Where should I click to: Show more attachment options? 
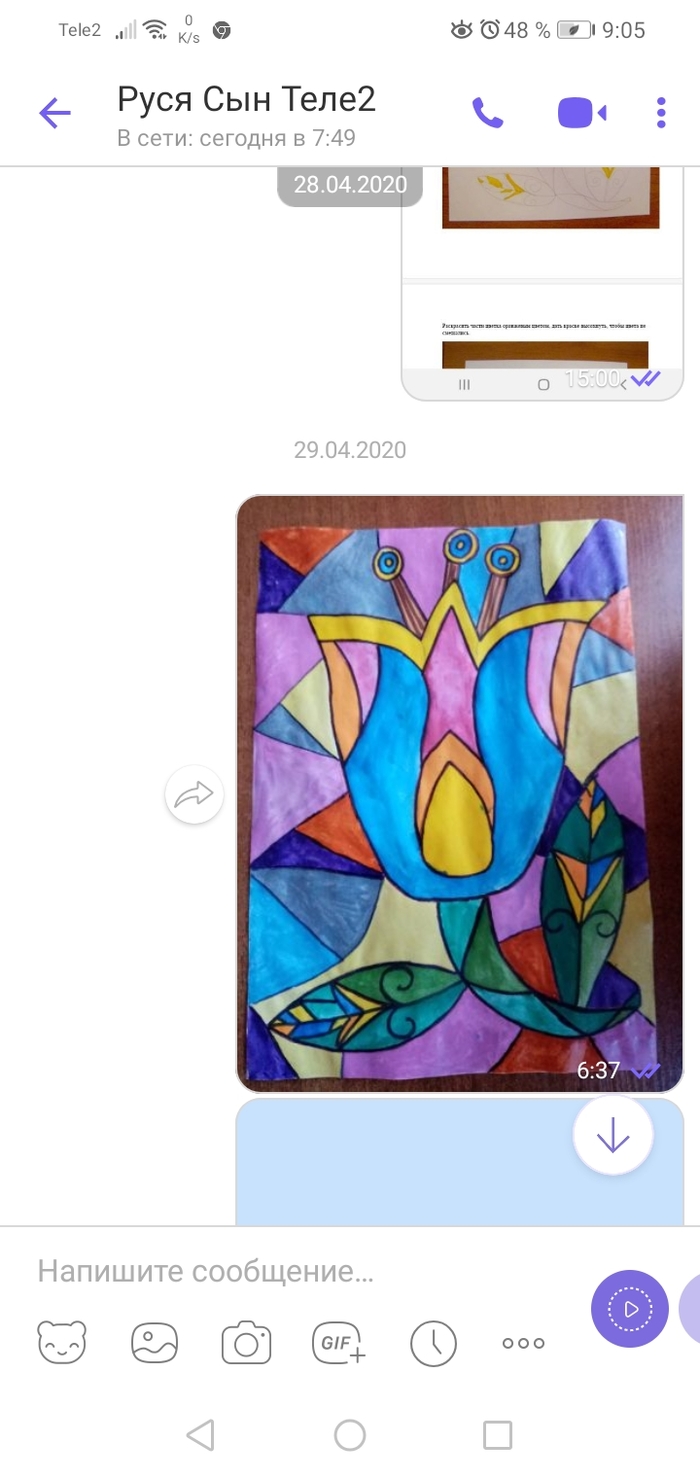523,1342
